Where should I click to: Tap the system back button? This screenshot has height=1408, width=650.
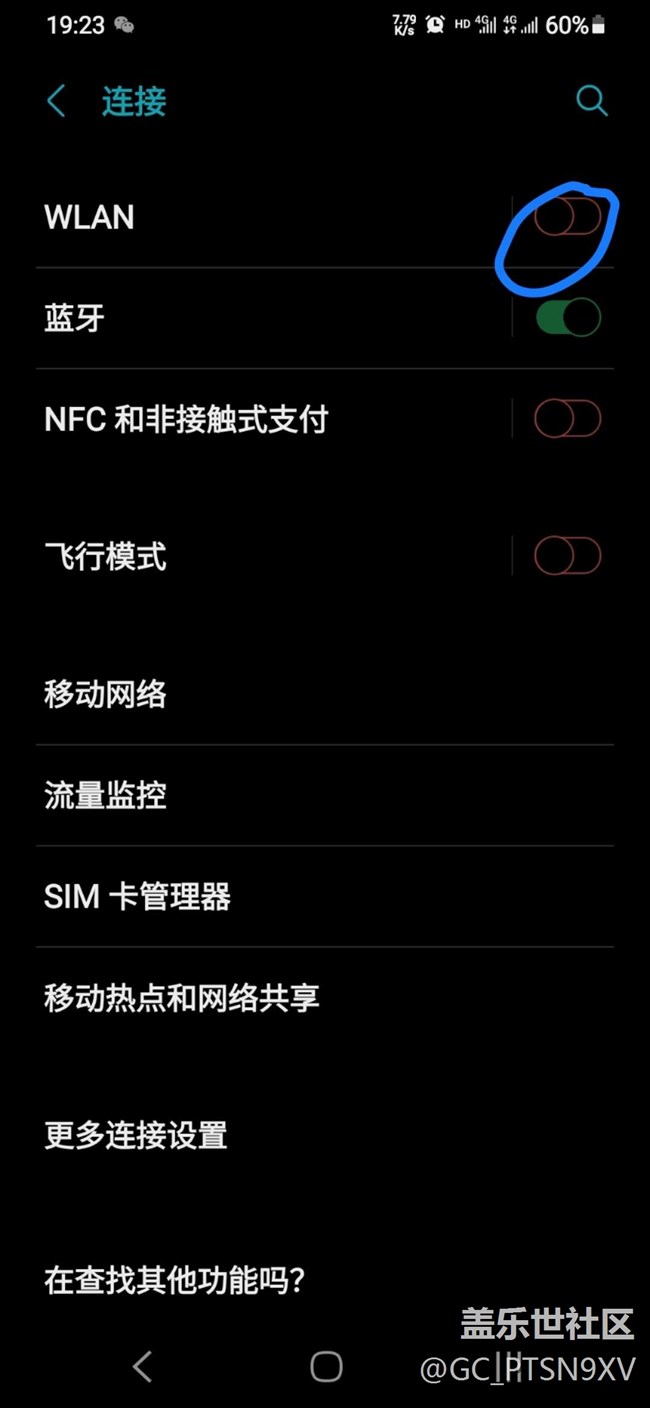click(142, 1366)
